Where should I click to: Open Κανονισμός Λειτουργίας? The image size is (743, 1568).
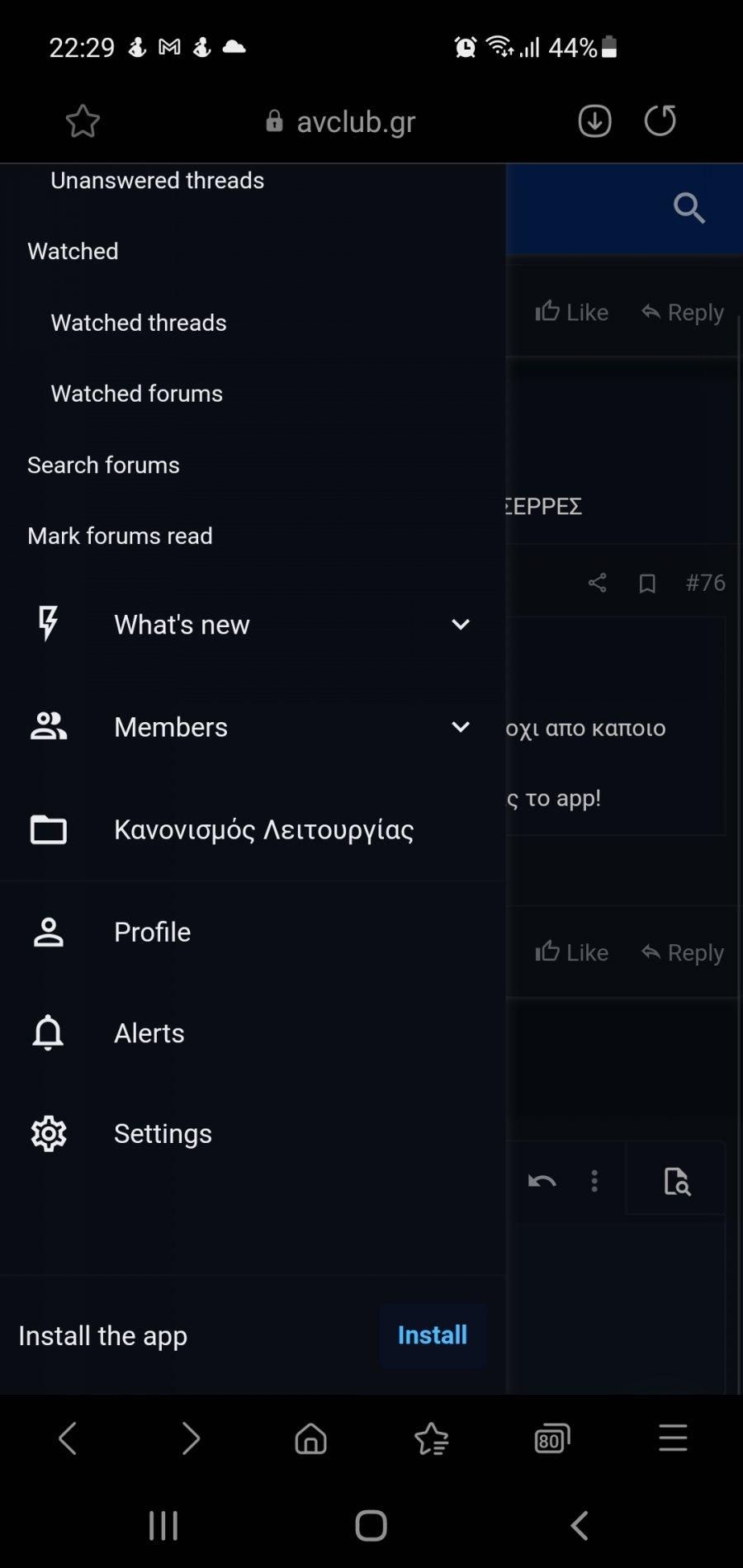click(x=264, y=829)
